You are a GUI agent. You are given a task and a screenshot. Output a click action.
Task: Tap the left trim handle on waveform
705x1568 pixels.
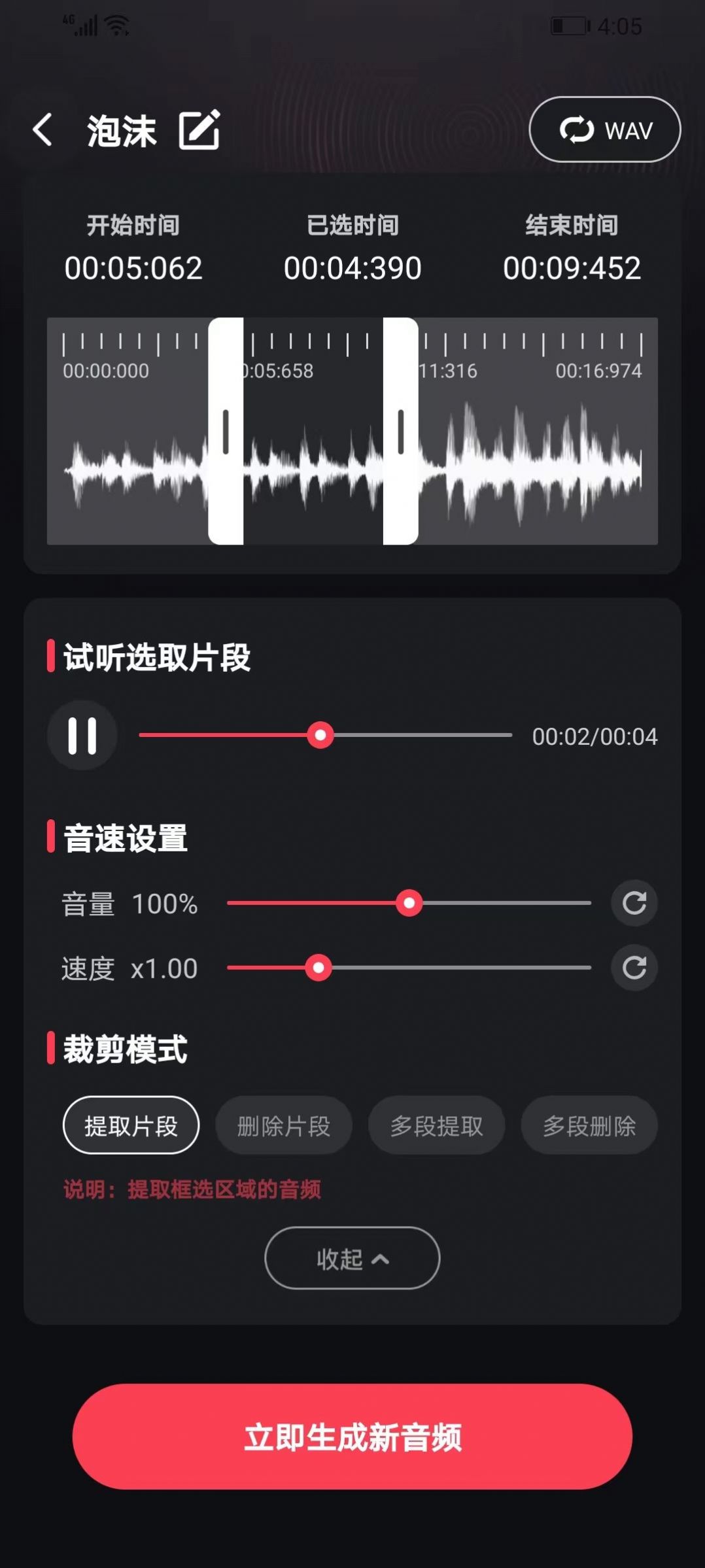coord(226,432)
